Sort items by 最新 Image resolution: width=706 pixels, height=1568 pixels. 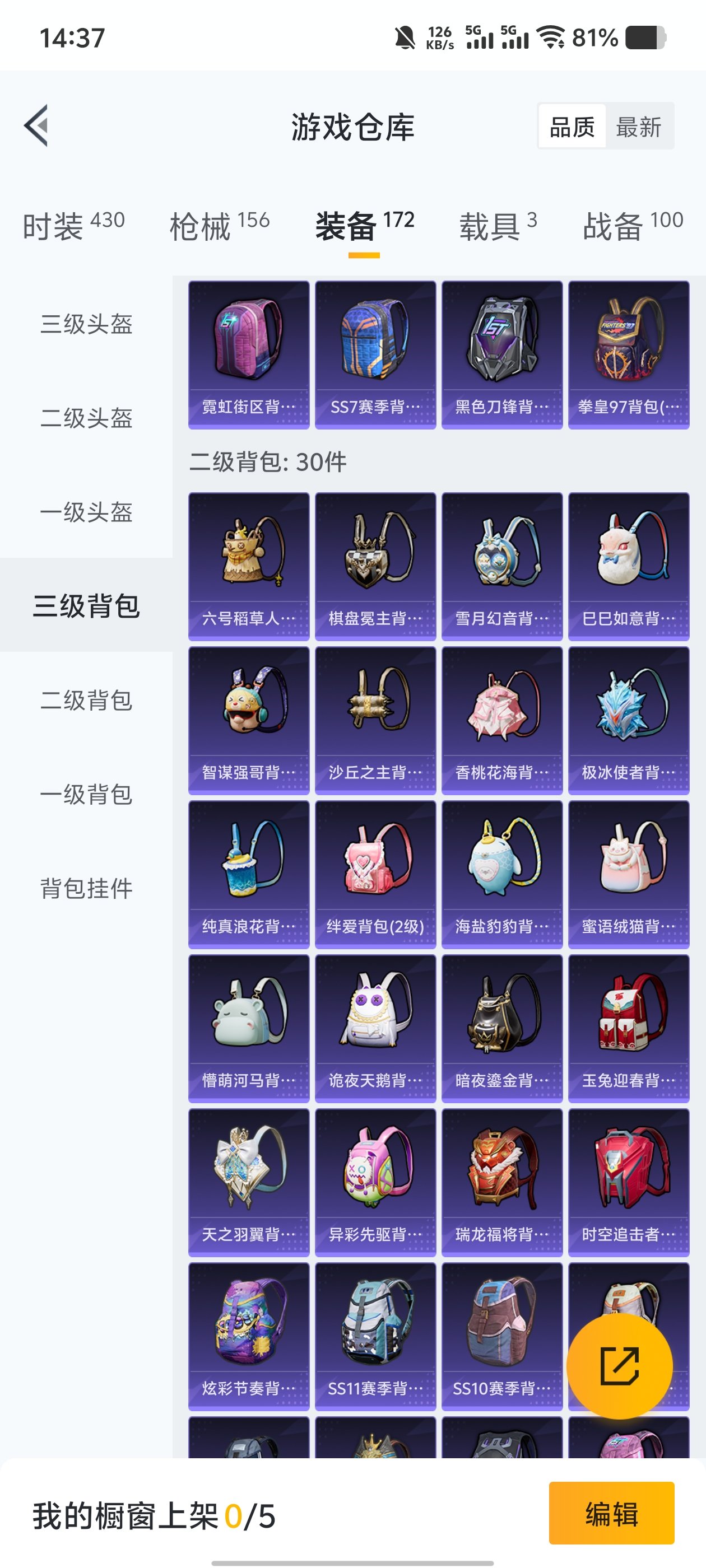[638, 127]
